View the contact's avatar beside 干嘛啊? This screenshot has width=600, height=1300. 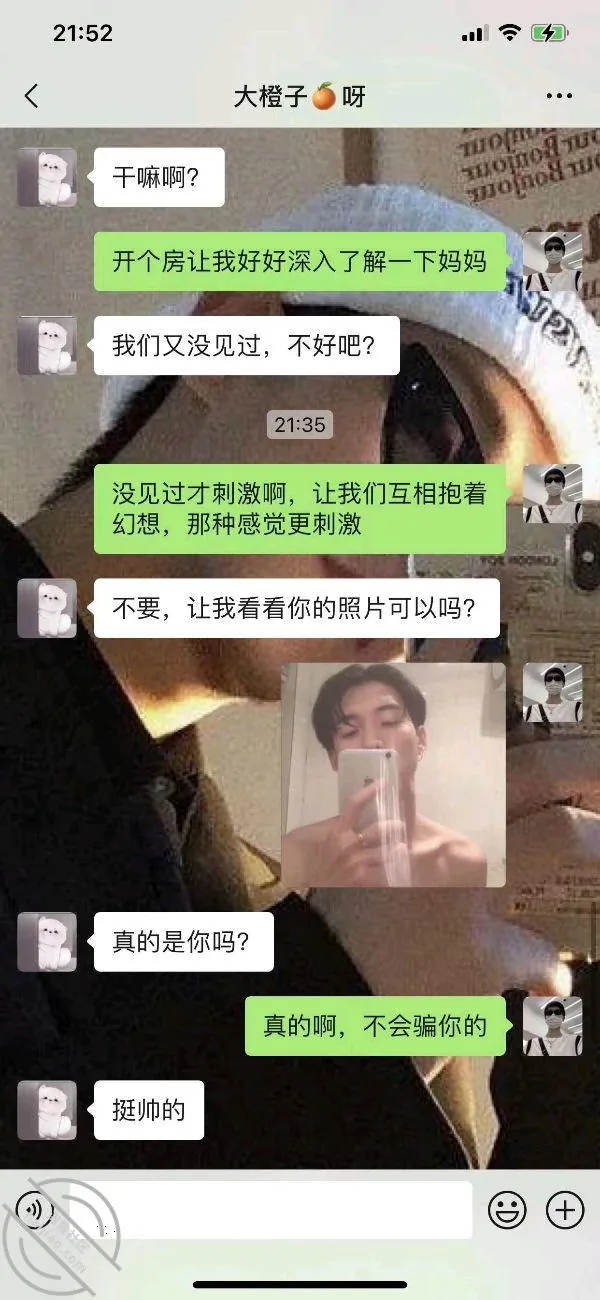tap(47, 177)
